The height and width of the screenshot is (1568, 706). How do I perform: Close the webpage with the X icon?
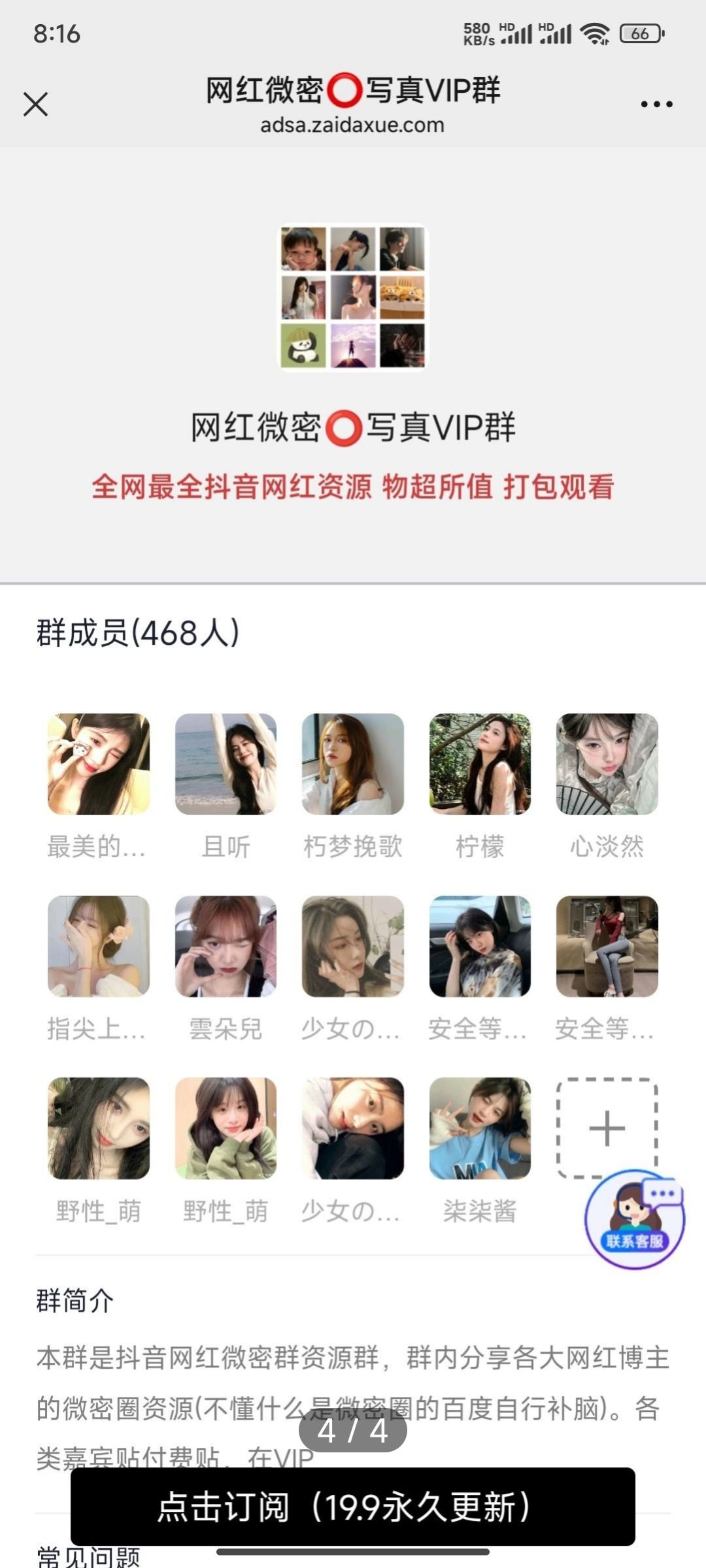click(x=35, y=104)
